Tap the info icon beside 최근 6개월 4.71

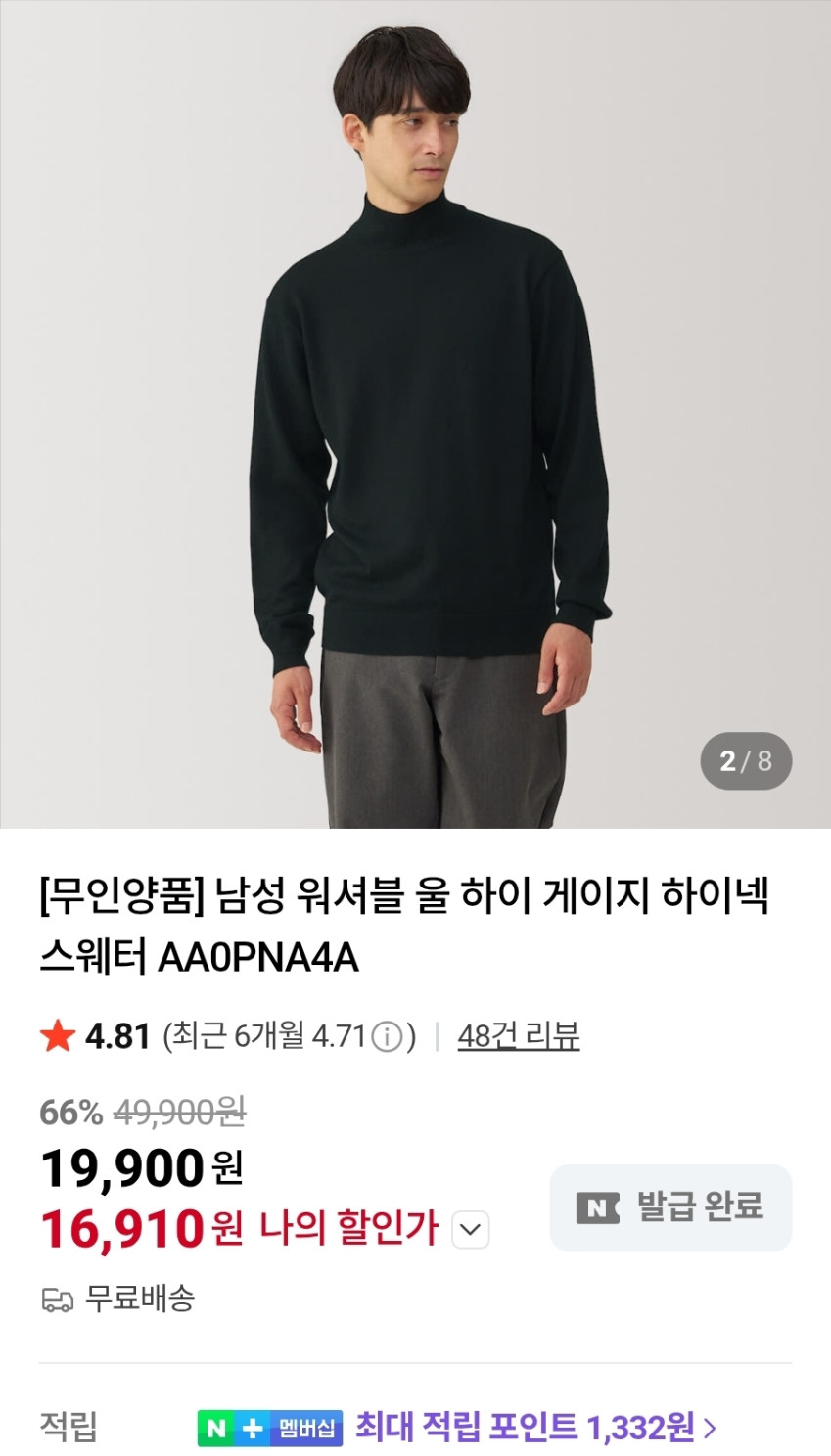click(x=389, y=1036)
